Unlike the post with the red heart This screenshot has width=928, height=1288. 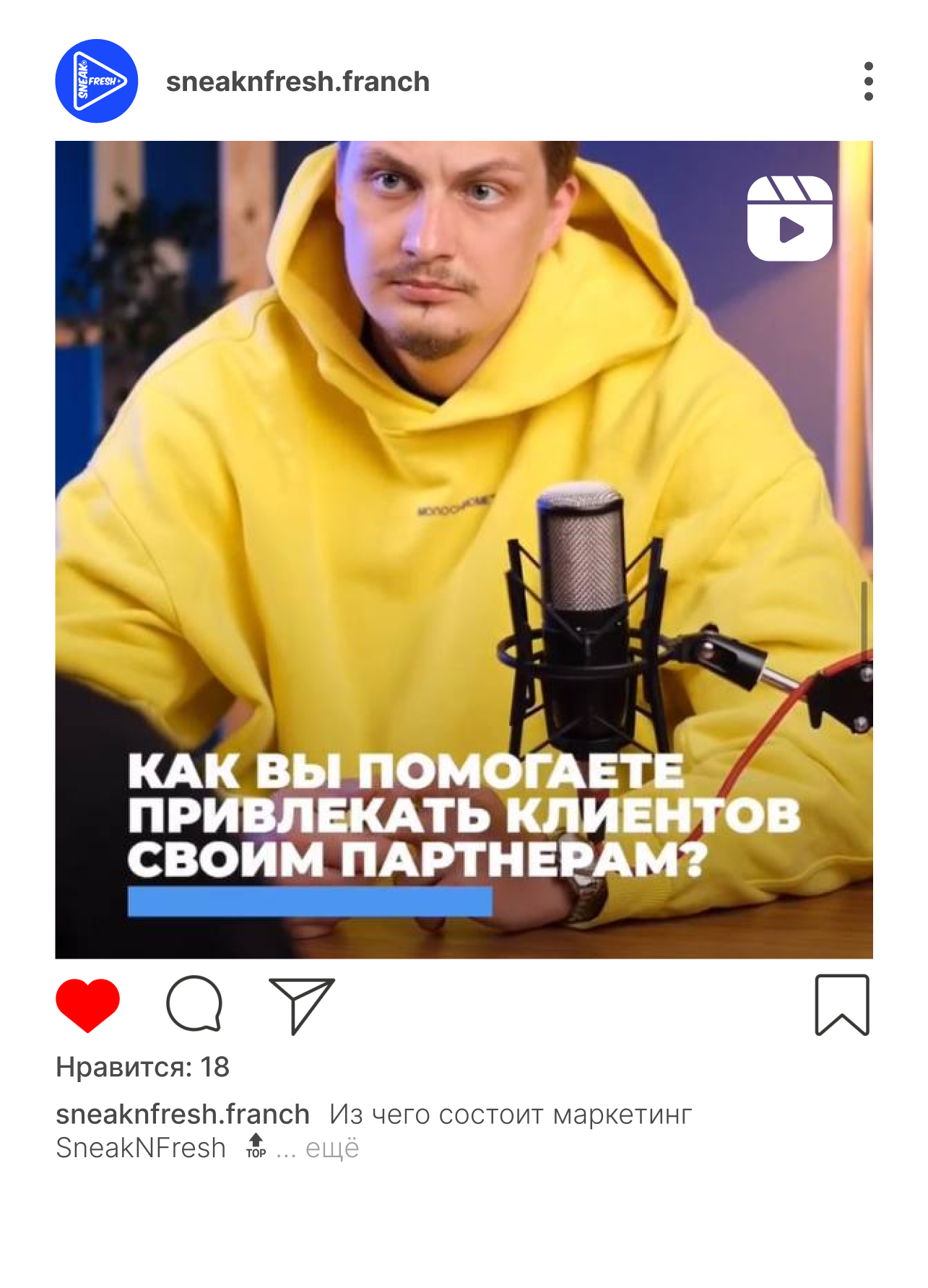pyautogui.click(x=87, y=1005)
